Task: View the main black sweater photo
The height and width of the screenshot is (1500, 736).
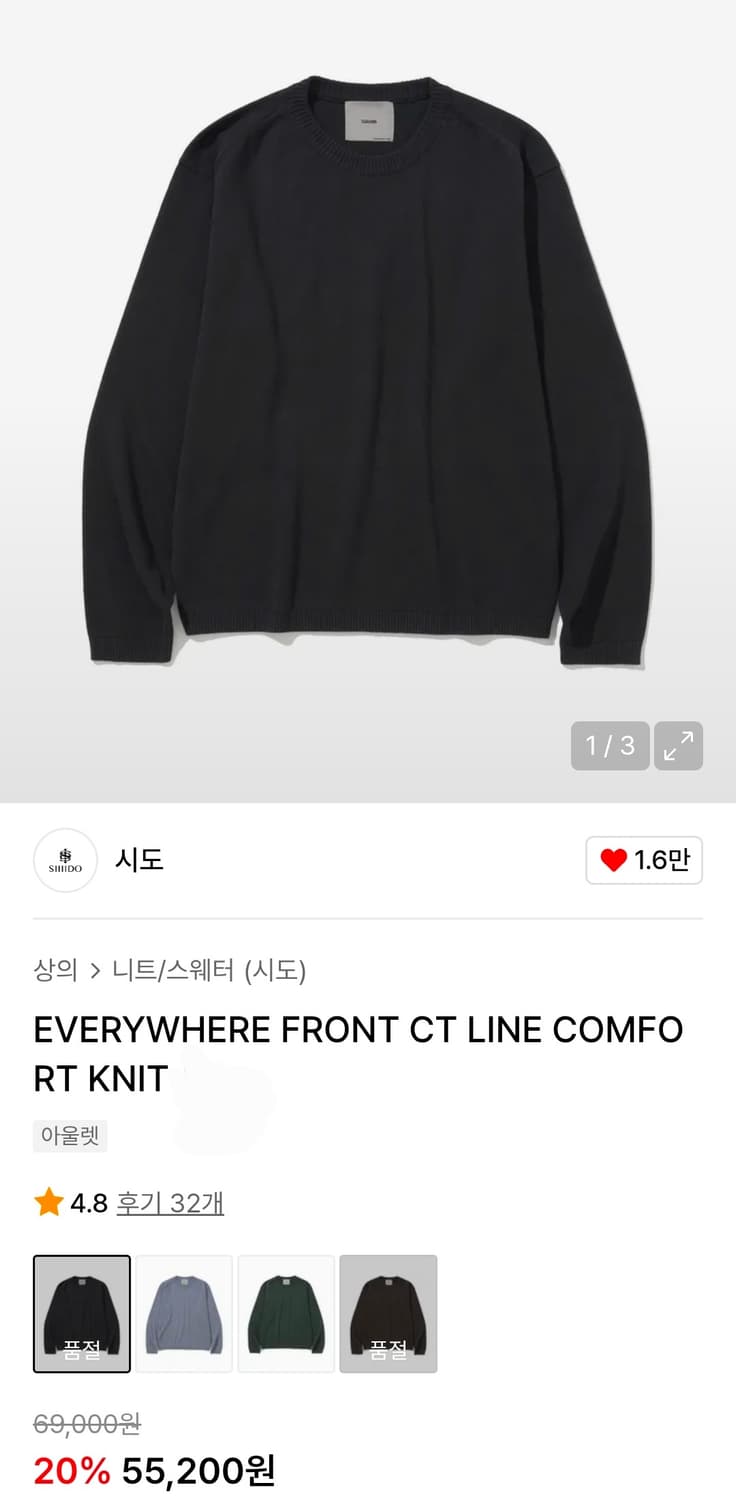Action: tap(368, 380)
